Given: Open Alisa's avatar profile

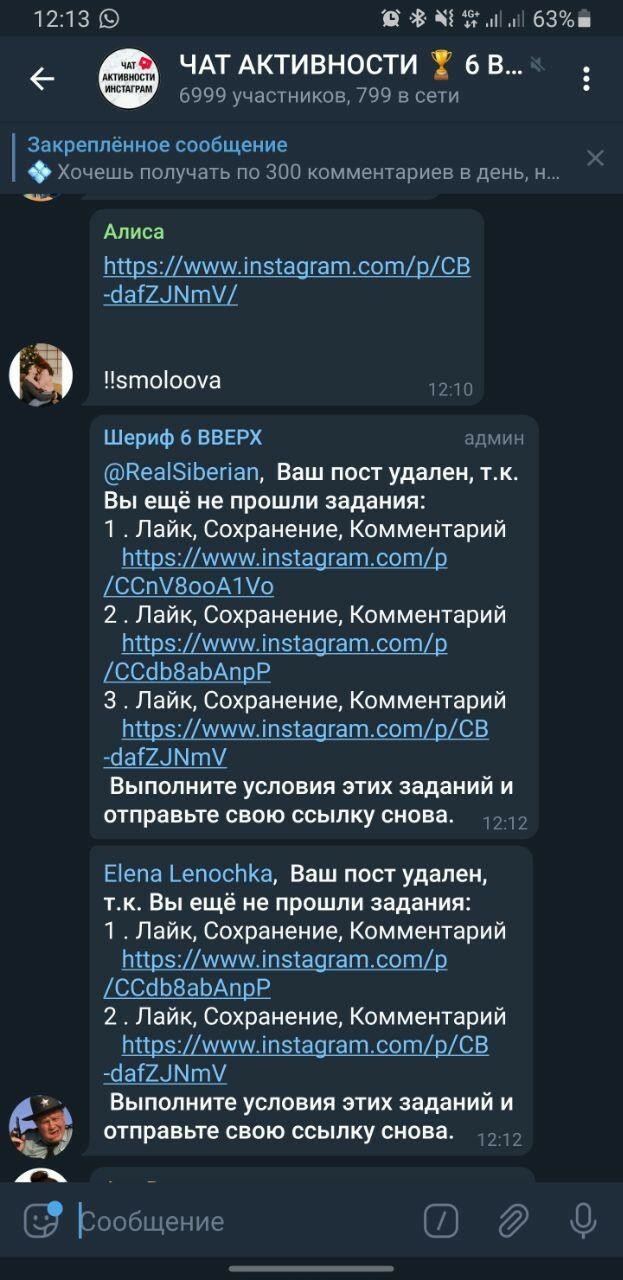Looking at the screenshot, I should [x=41, y=375].
